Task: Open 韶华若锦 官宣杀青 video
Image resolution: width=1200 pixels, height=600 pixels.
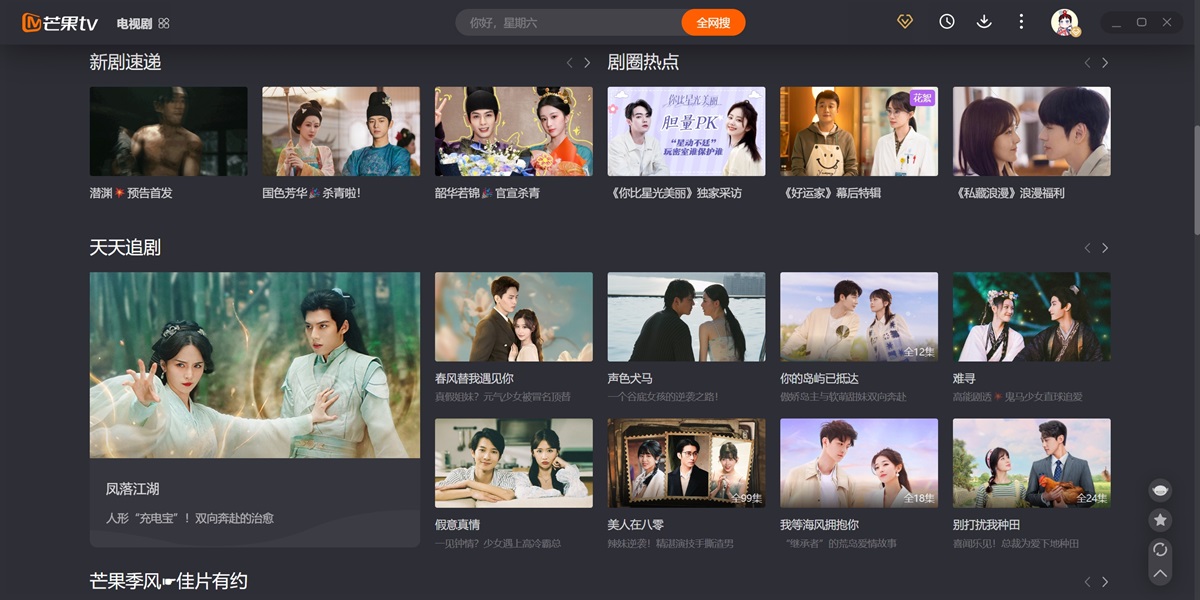Action: [x=513, y=131]
